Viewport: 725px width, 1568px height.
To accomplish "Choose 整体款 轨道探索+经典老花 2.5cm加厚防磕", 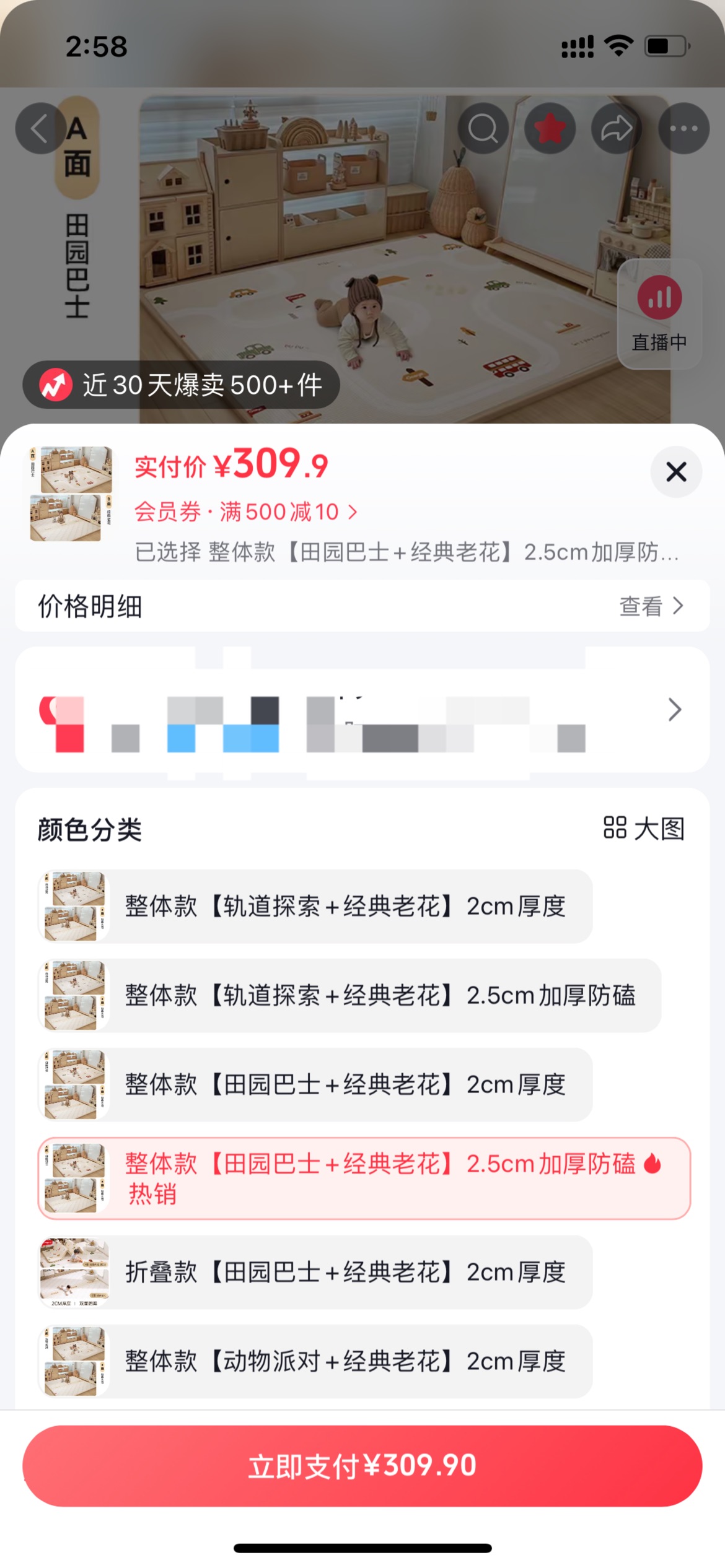I will 350,996.
